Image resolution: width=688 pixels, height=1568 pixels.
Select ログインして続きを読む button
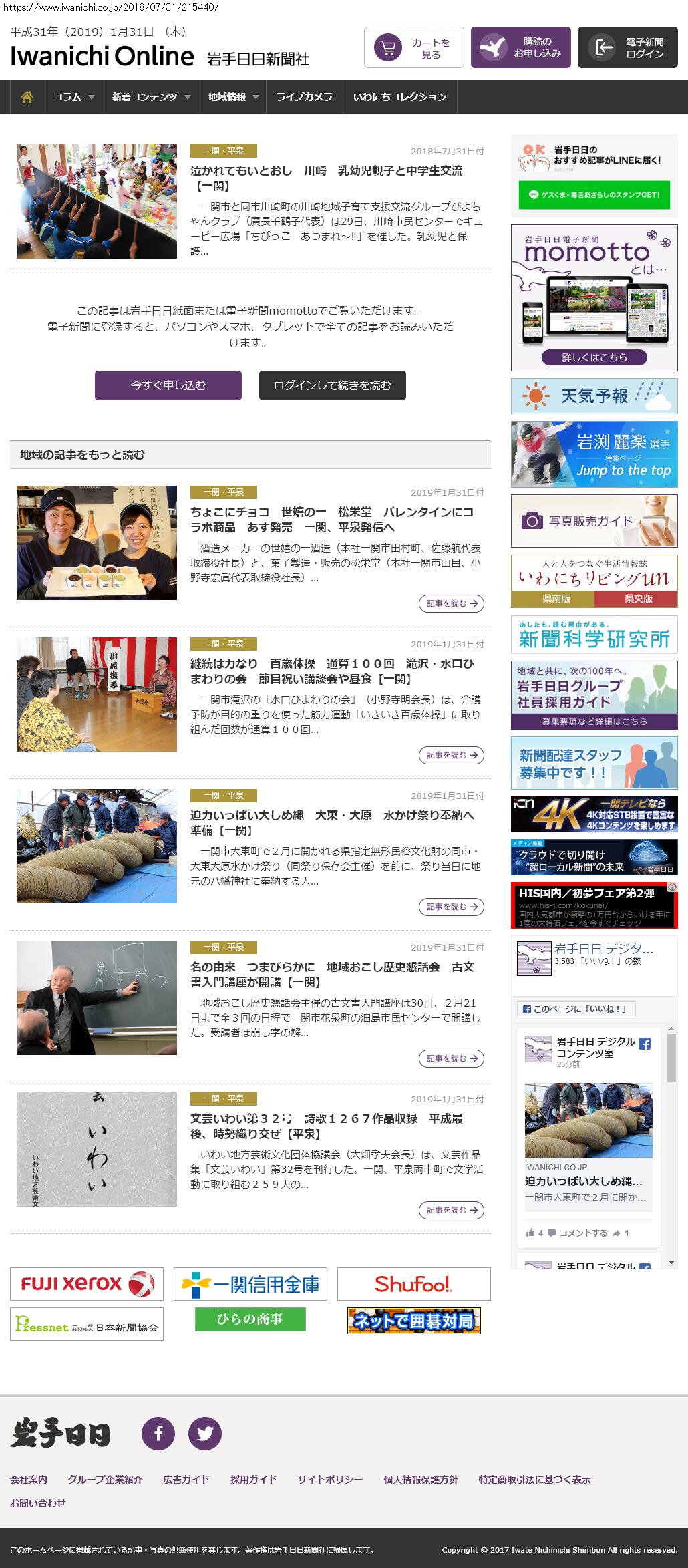[333, 385]
